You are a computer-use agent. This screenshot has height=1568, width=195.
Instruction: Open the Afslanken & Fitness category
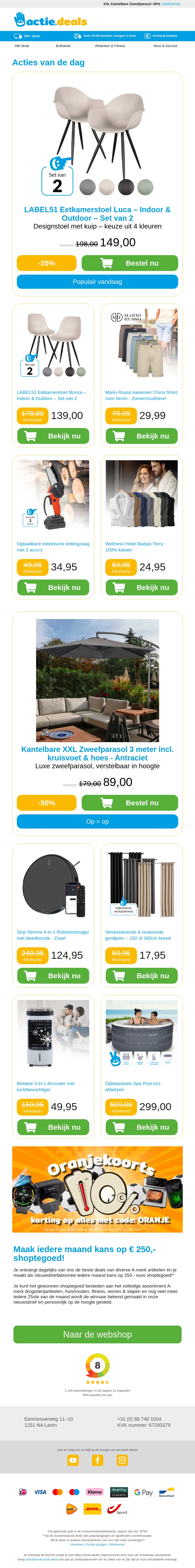(x=110, y=46)
